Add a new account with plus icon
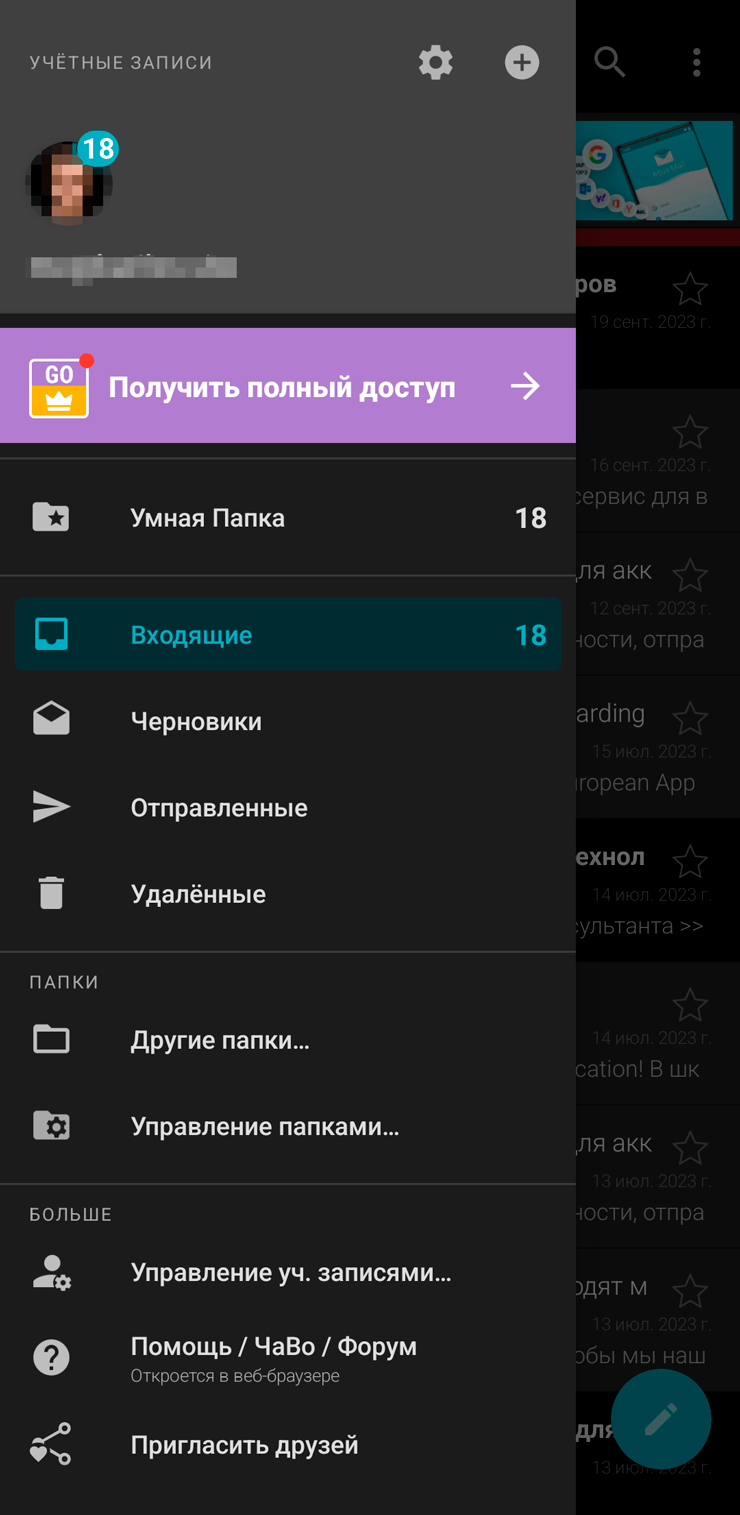Image resolution: width=740 pixels, height=1515 pixels. (x=521, y=63)
